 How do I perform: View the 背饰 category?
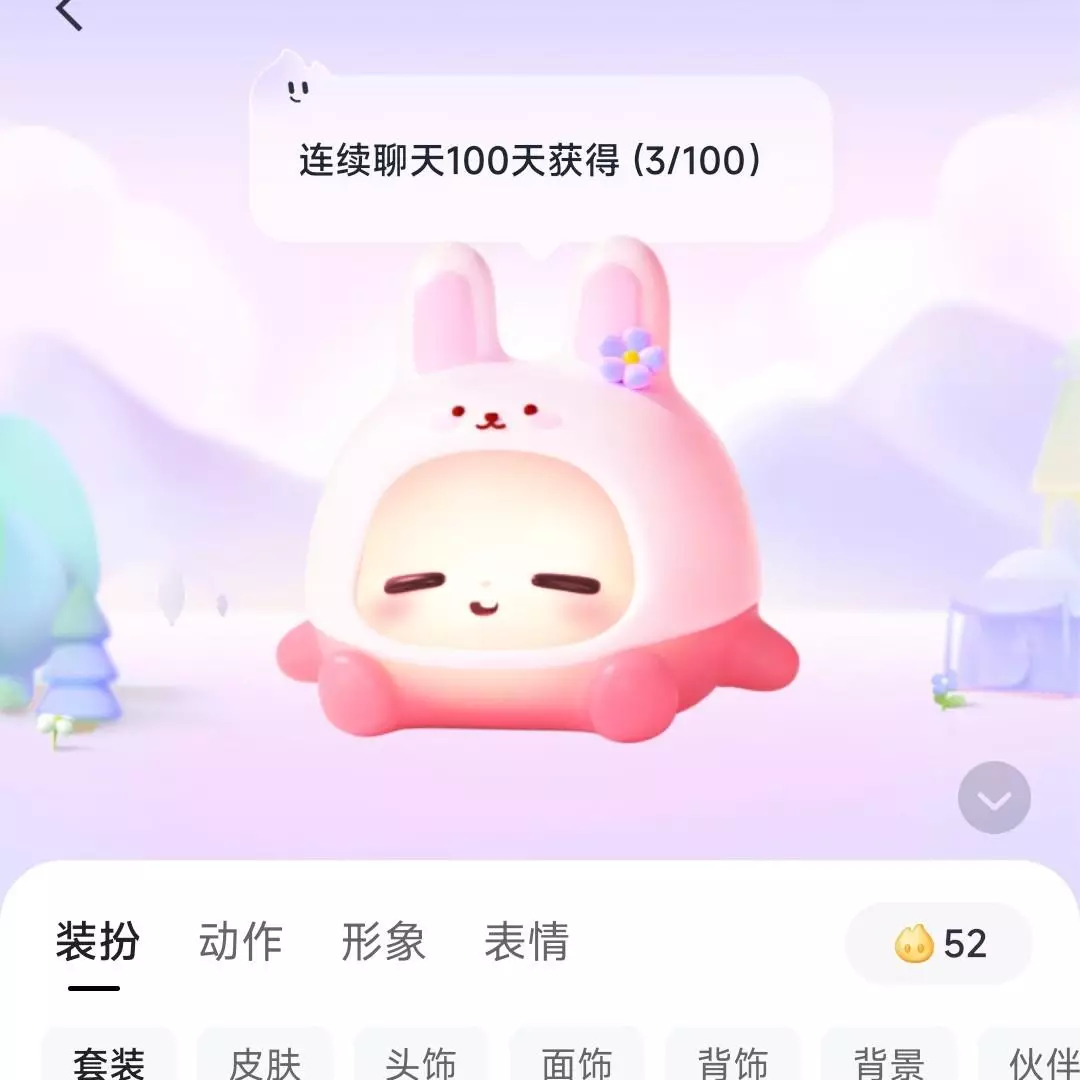coord(733,1060)
